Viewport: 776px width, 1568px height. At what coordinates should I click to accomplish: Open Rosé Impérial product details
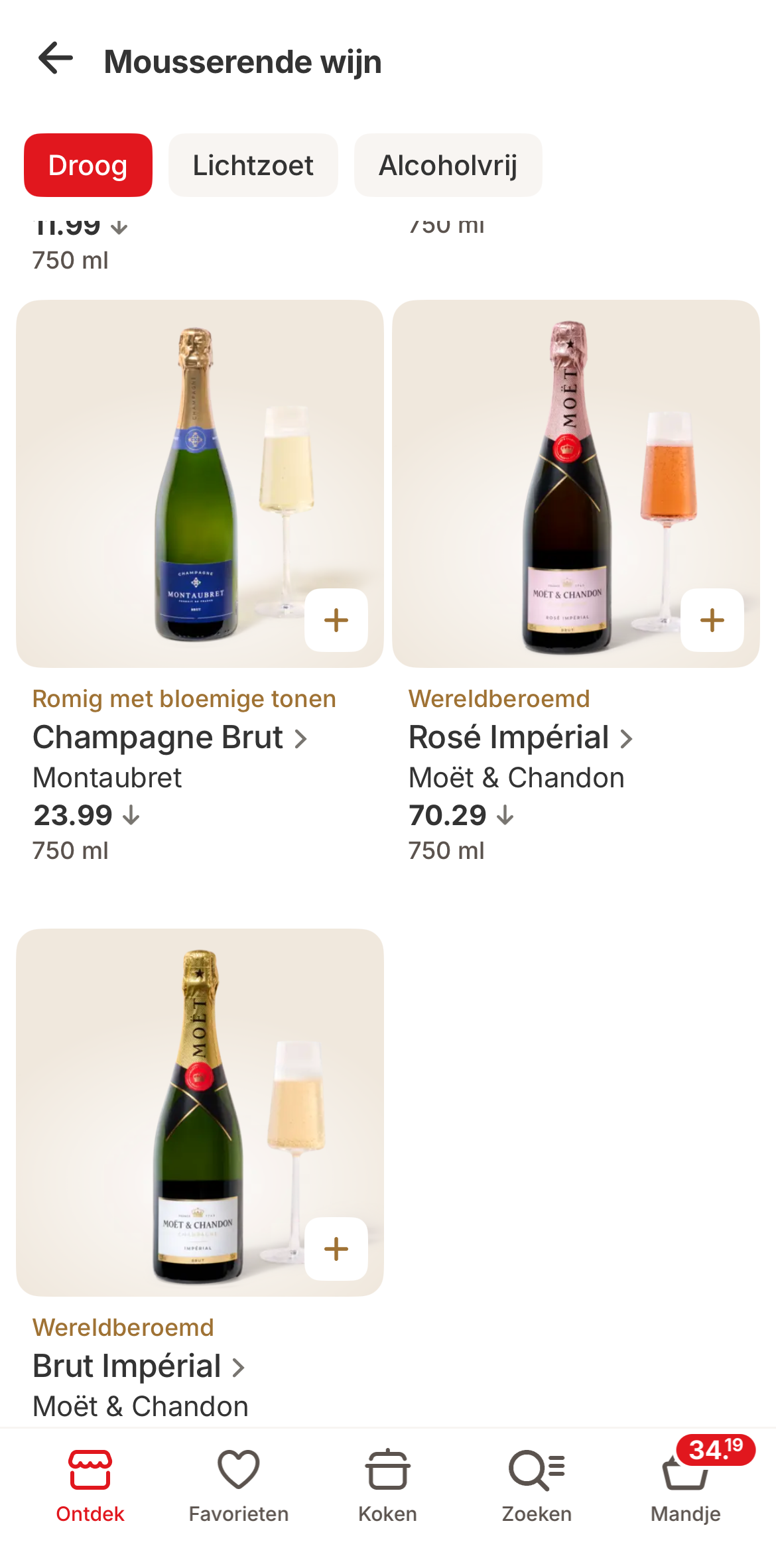point(520,738)
